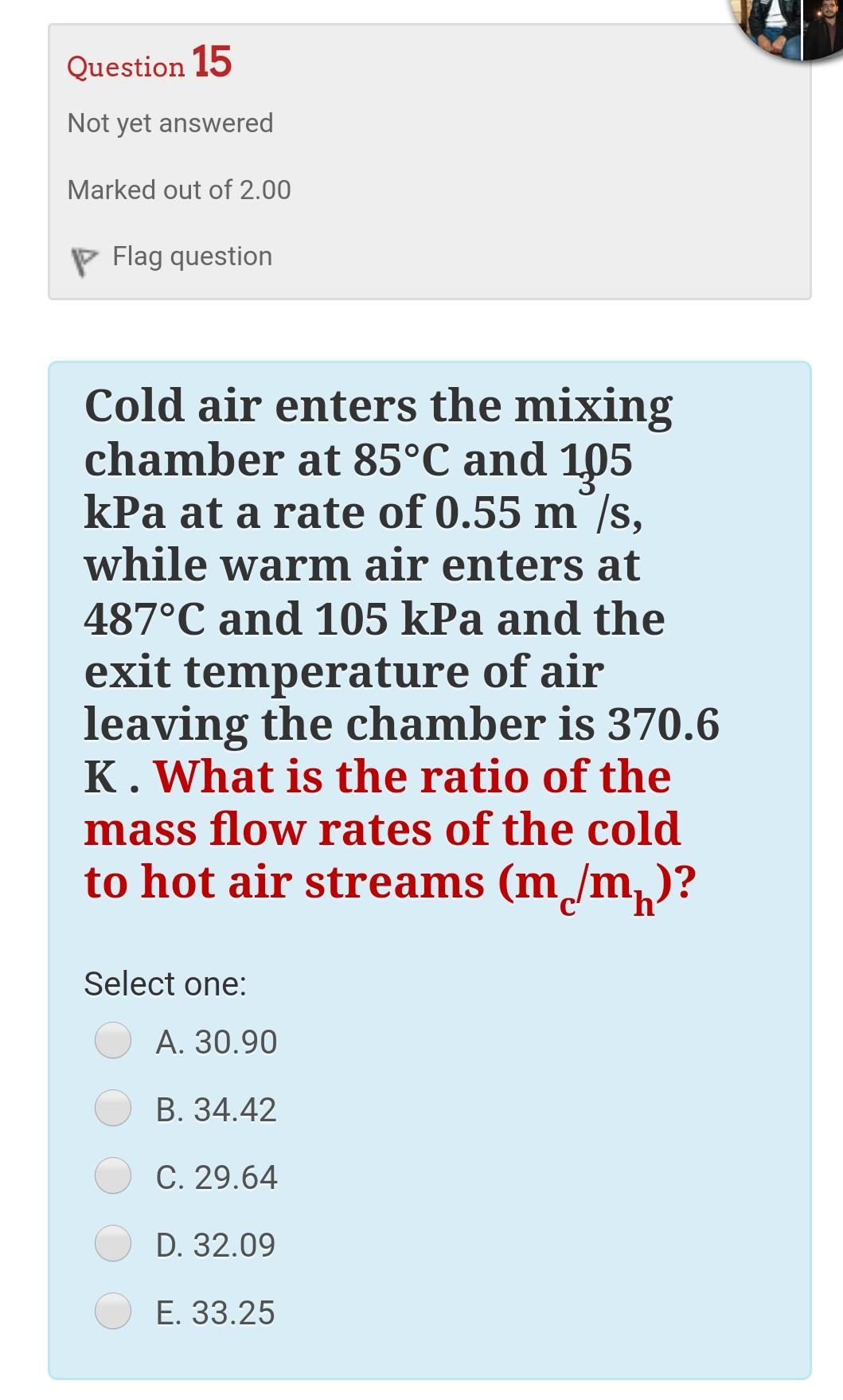Viewport: 843px width, 1400px height.
Task: Choose option B. 34.42
Action: coord(113,1108)
